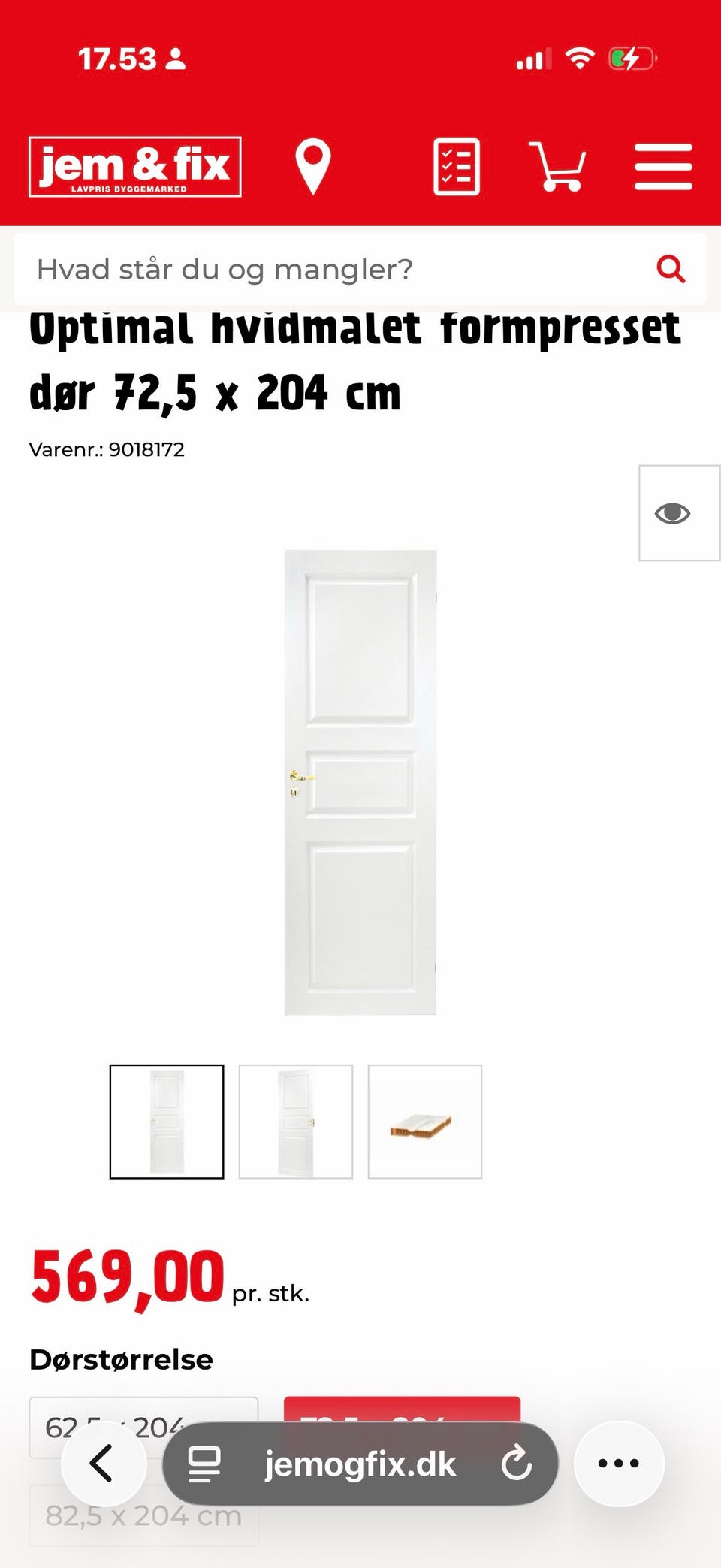This screenshot has height=1568, width=721.
Task: Open the shopping cart
Action: tap(557, 167)
